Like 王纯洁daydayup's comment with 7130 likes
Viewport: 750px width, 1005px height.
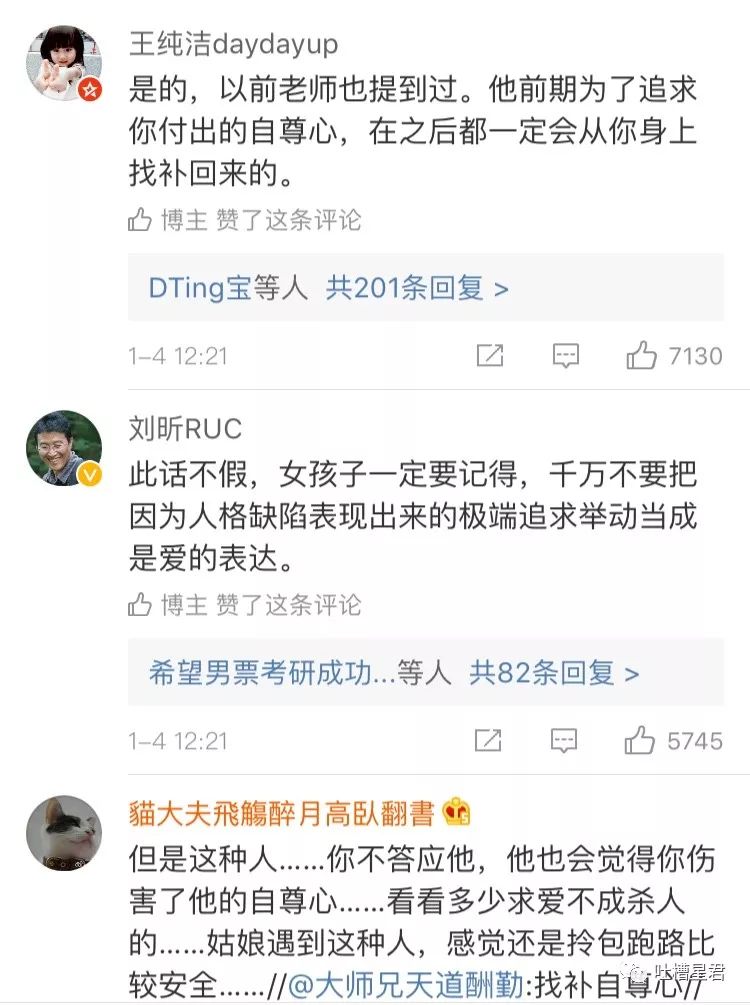coord(641,356)
